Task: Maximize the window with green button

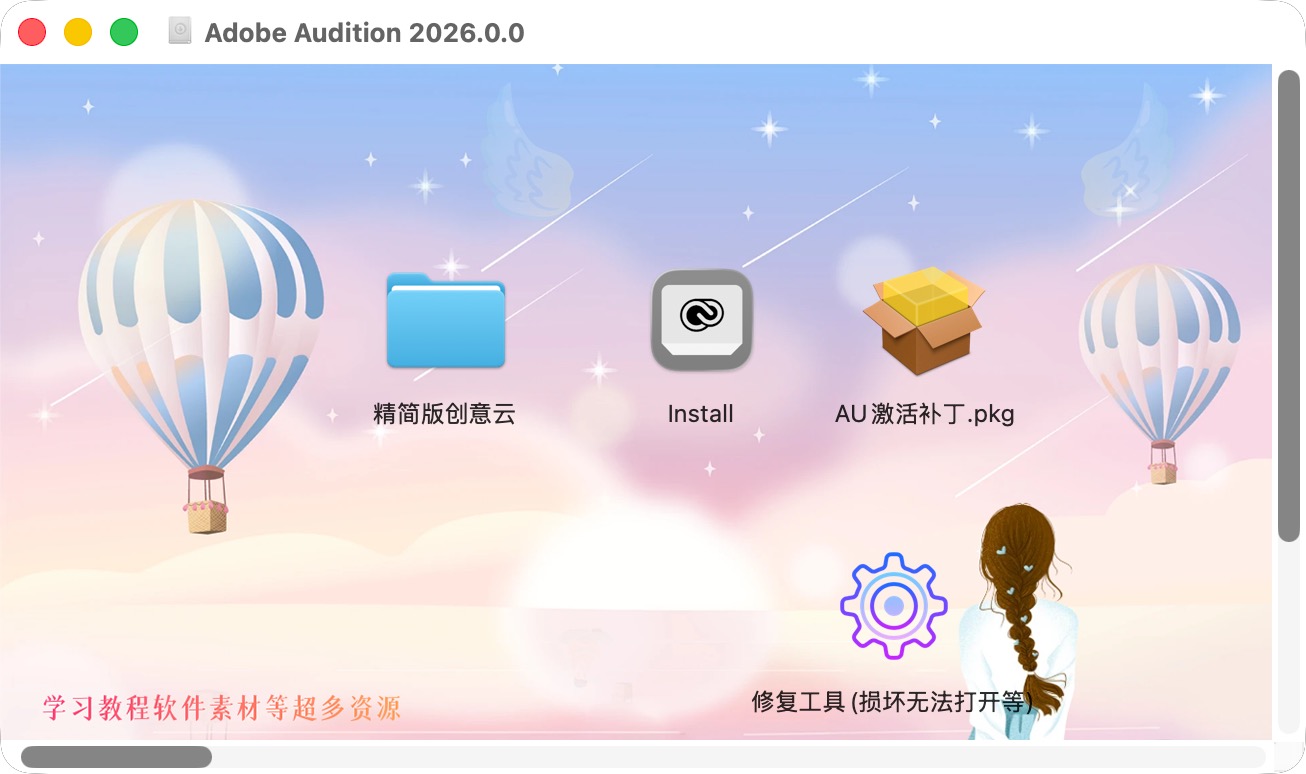Action: (124, 32)
